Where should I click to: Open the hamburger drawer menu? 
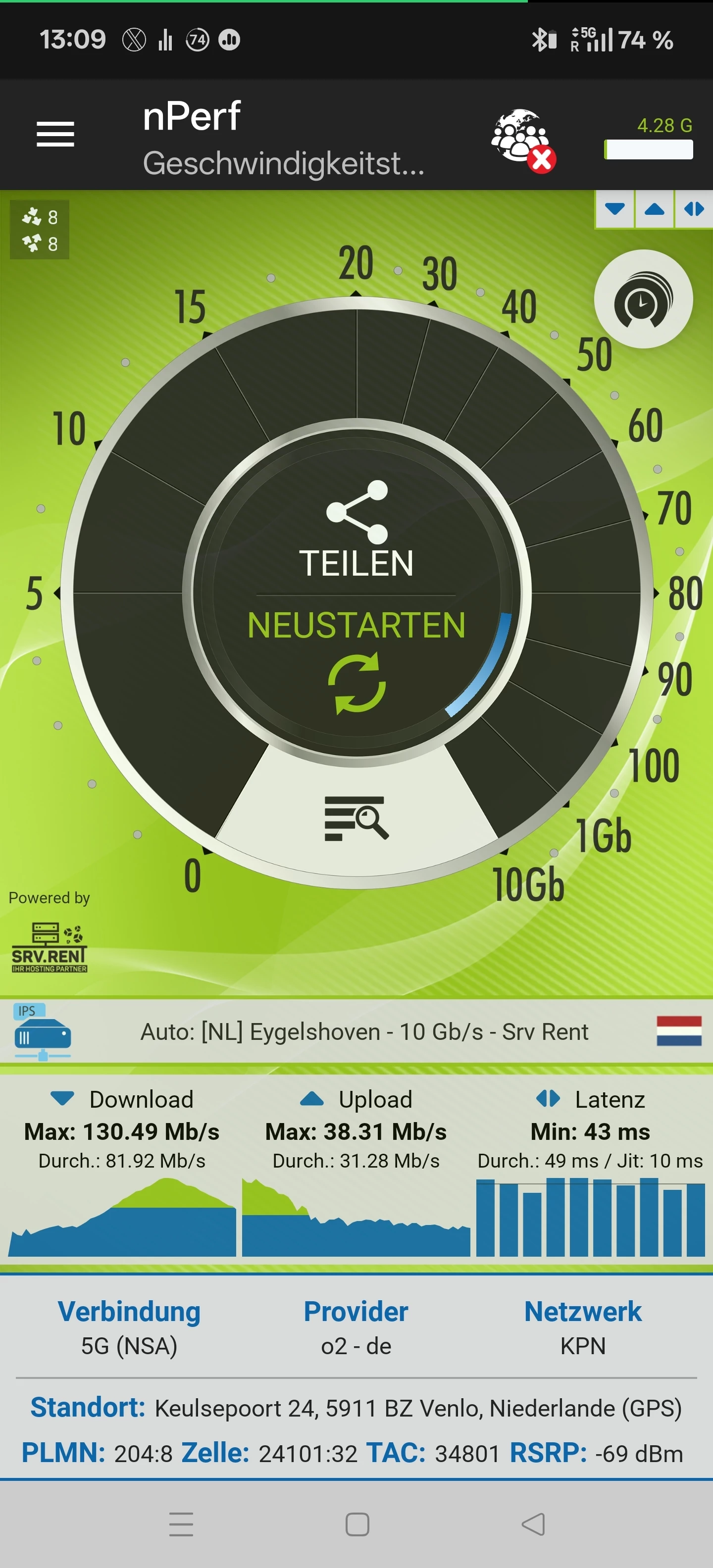click(x=55, y=134)
